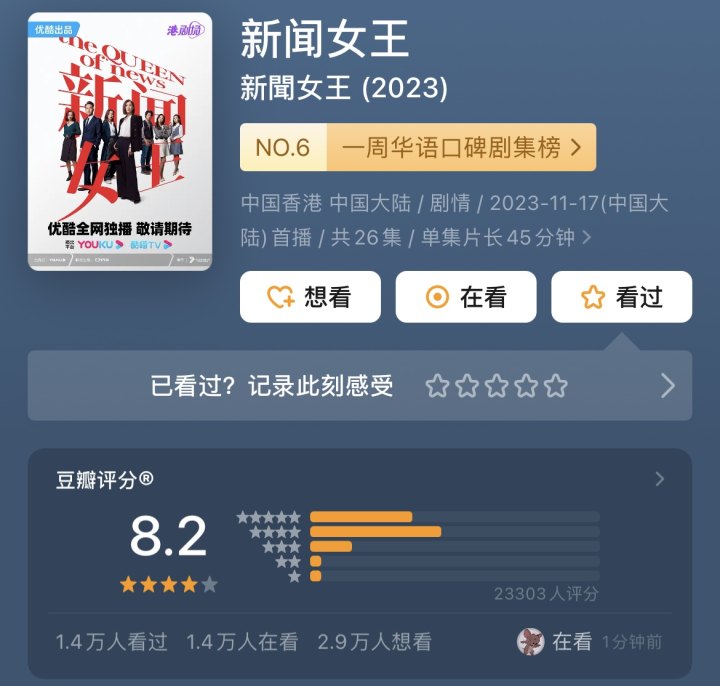Open the NO.6 一周华语口碑剧集榜 ranking
720x686 pixels.
click(x=417, y=148)
